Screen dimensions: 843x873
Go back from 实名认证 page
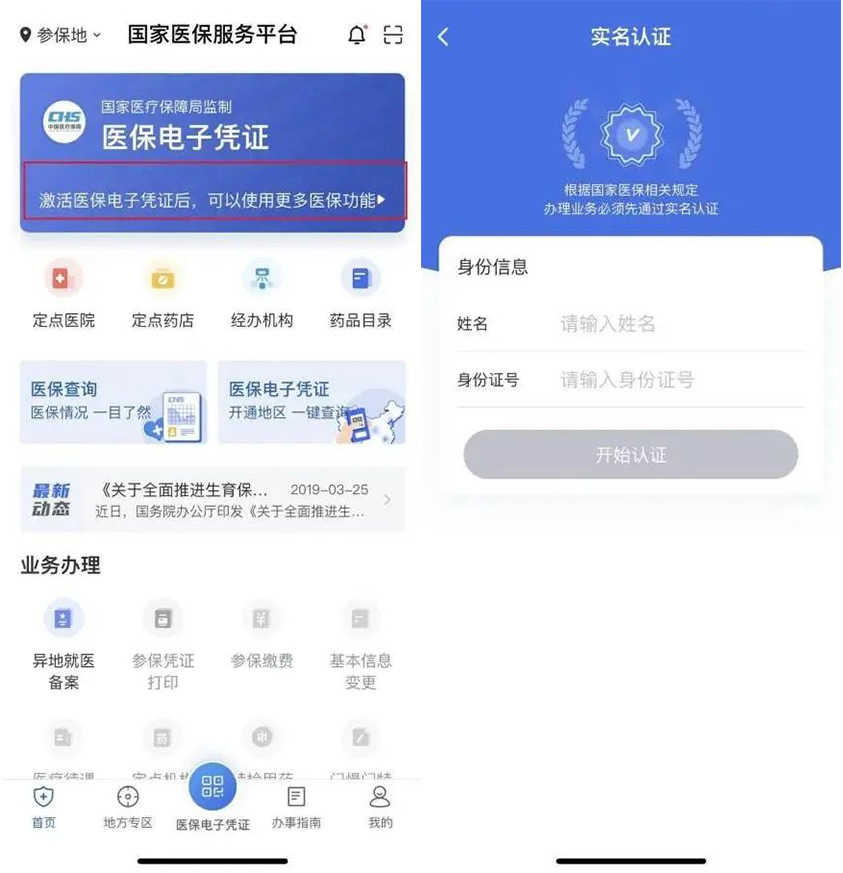pos(444,37)
